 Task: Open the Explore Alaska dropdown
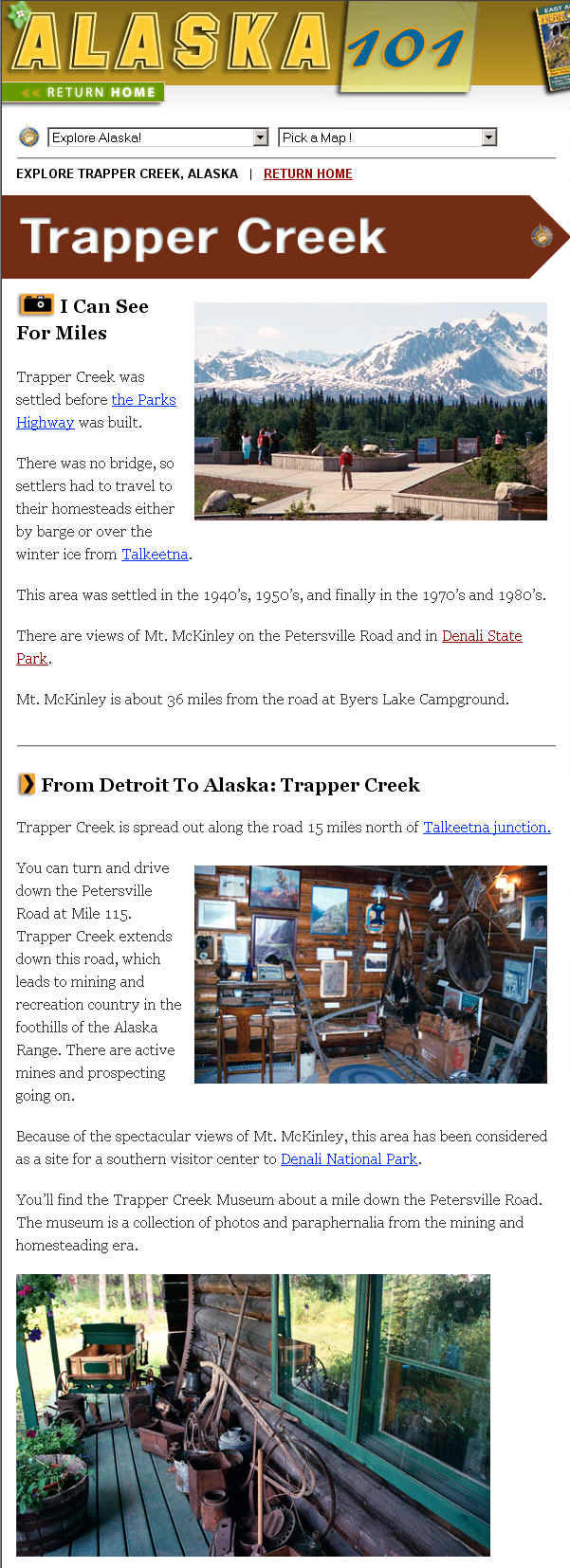[158, 137]
